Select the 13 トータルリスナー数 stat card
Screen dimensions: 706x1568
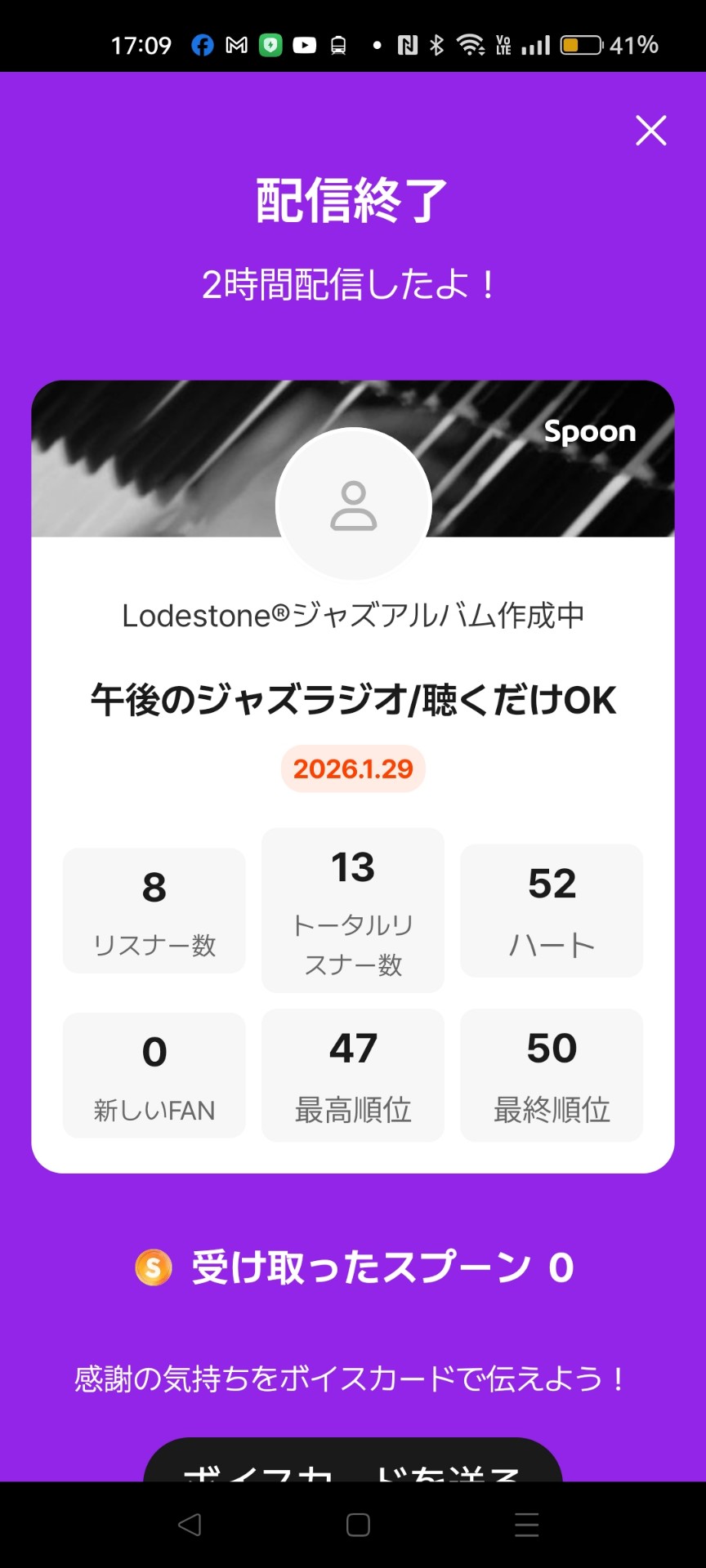point(352,910)
